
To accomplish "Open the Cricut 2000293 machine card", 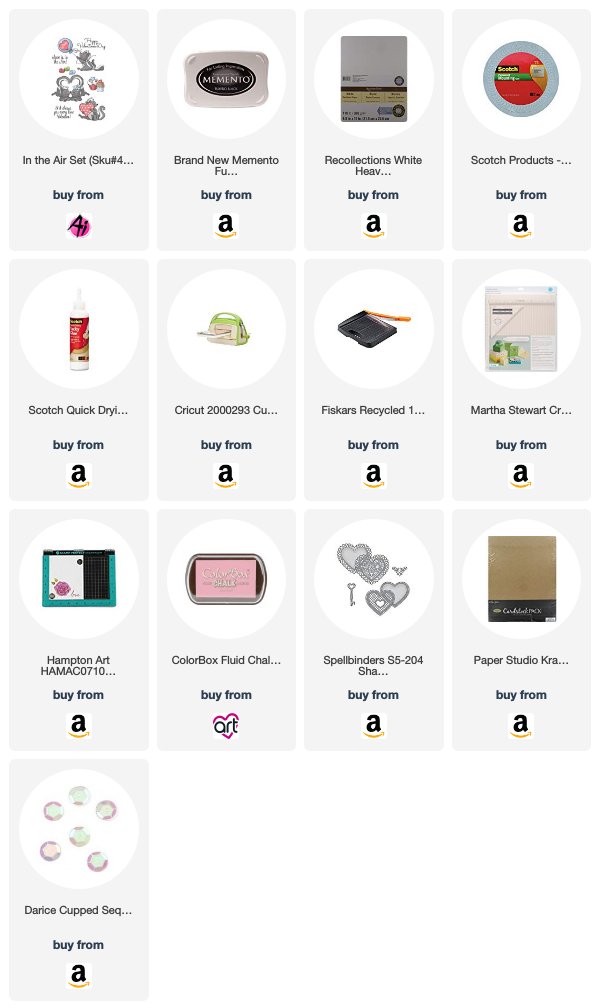I will click(226, 380).
